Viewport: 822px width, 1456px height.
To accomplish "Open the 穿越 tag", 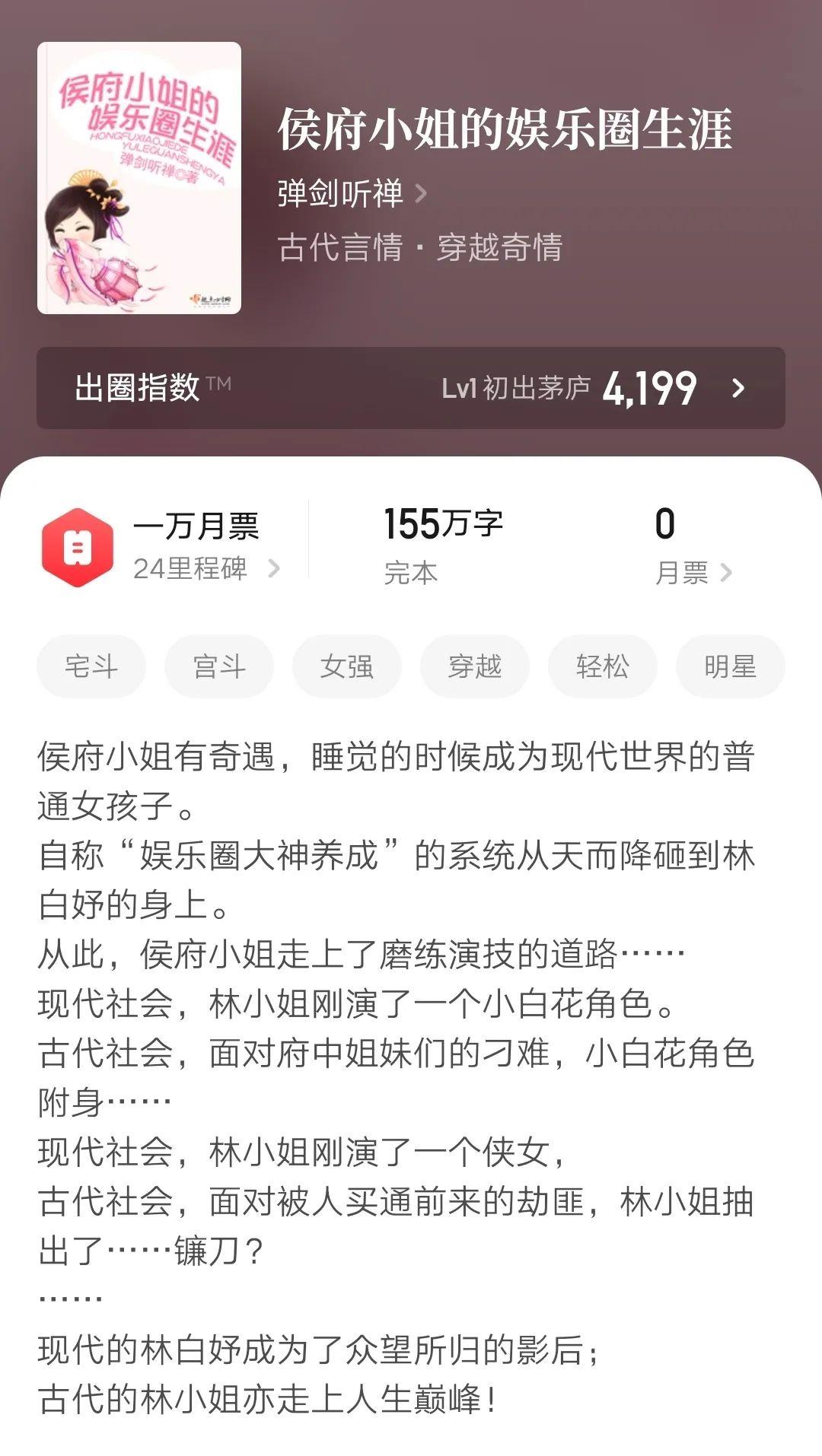I will [475, 666].
